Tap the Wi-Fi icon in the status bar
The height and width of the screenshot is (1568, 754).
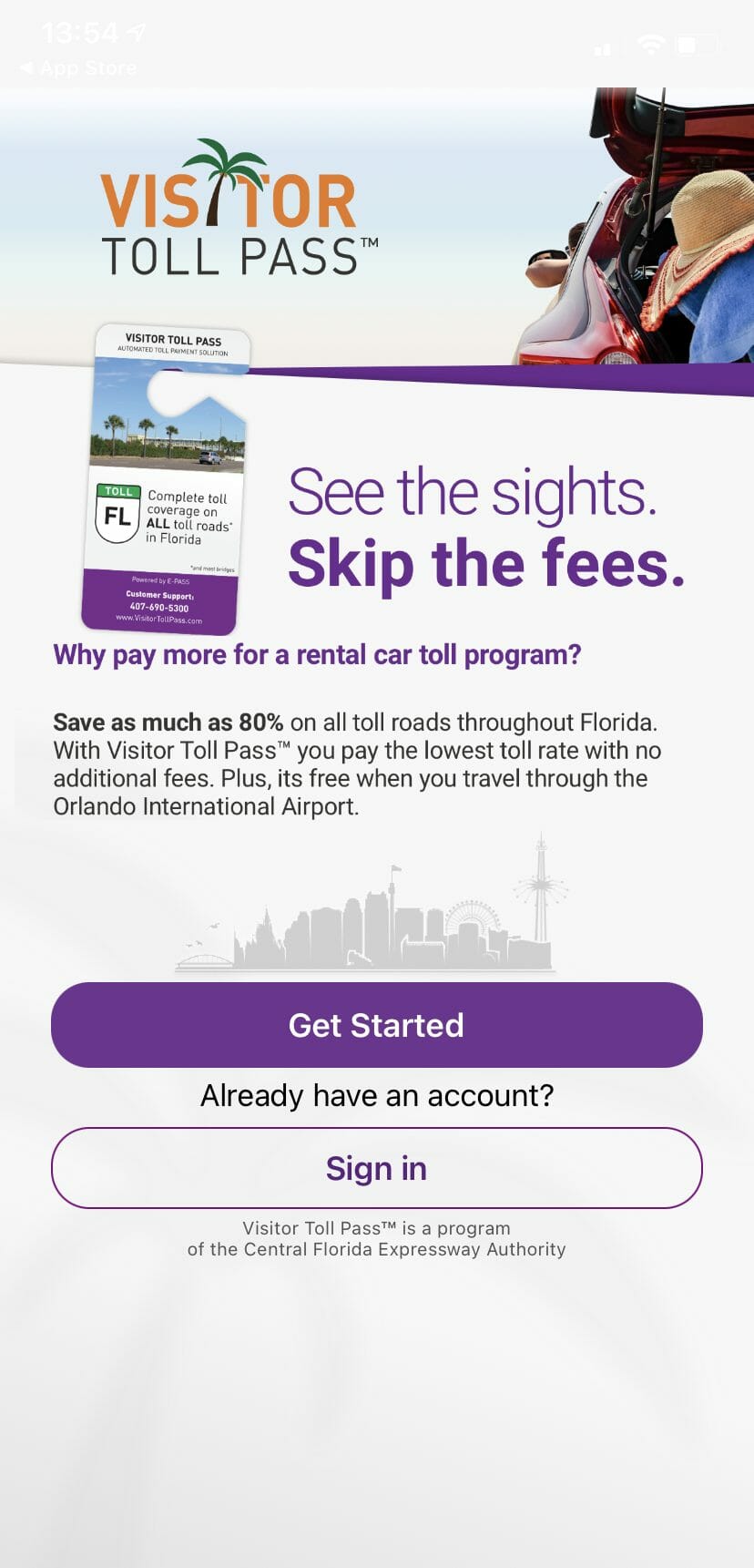pos(650,43)
